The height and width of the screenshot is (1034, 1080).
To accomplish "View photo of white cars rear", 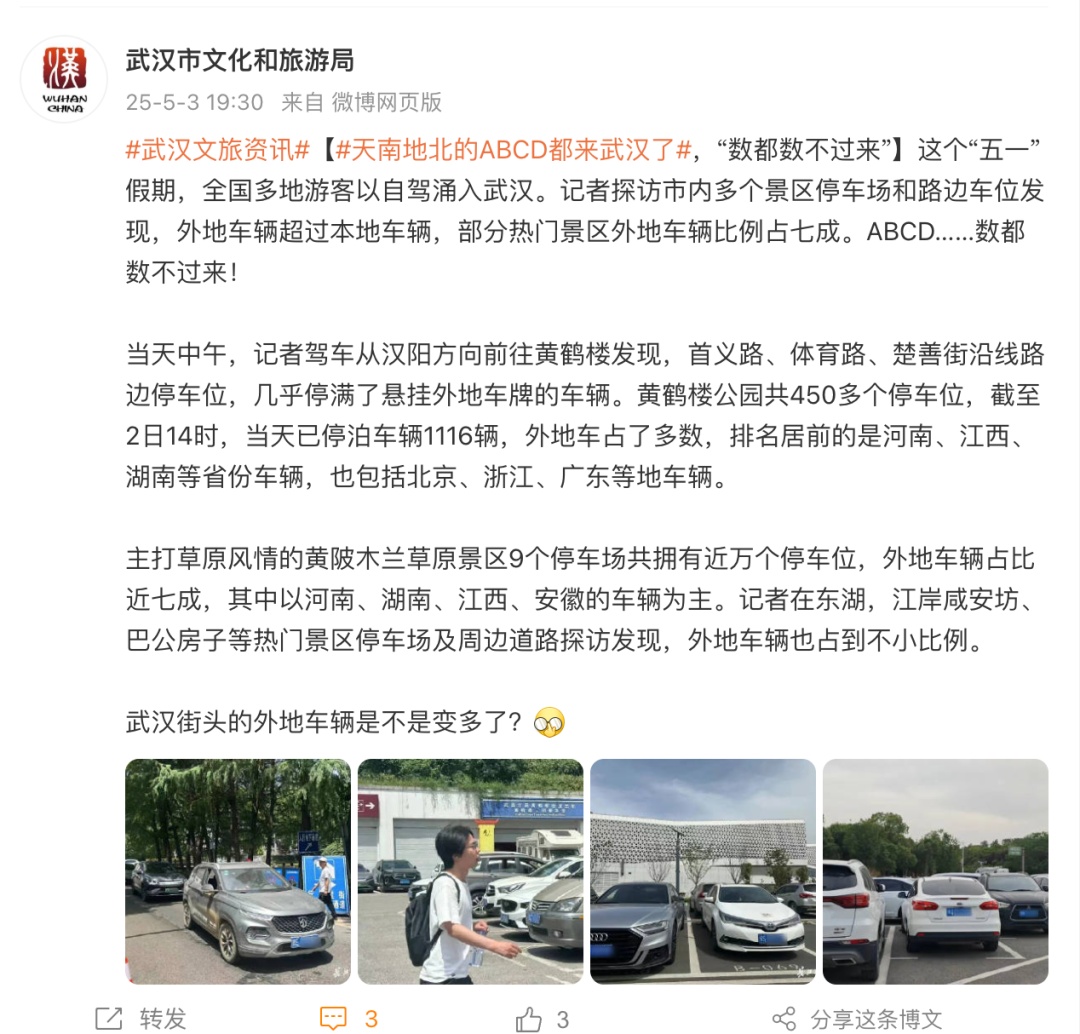I will [935, 871].
